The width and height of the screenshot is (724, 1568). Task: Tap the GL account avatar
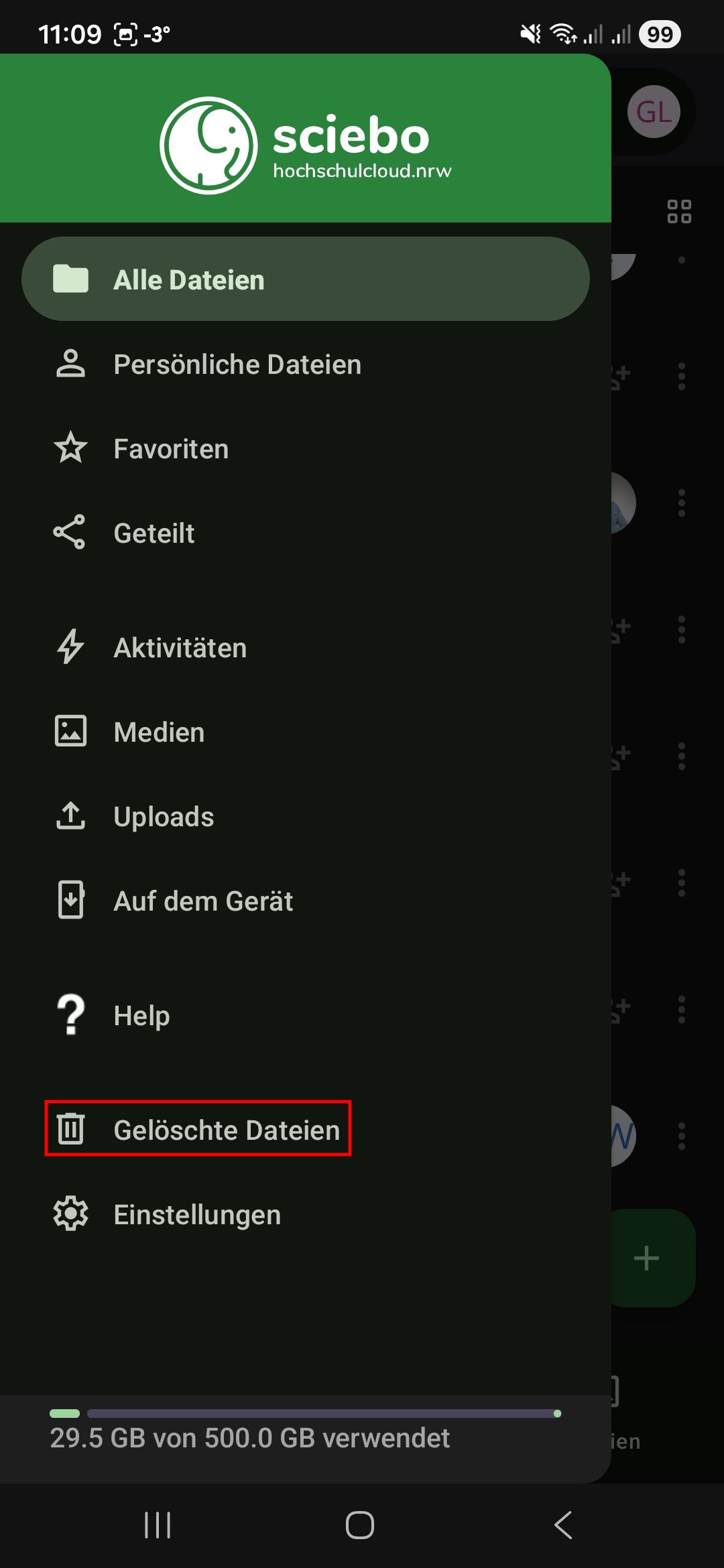tap(653, 112)
